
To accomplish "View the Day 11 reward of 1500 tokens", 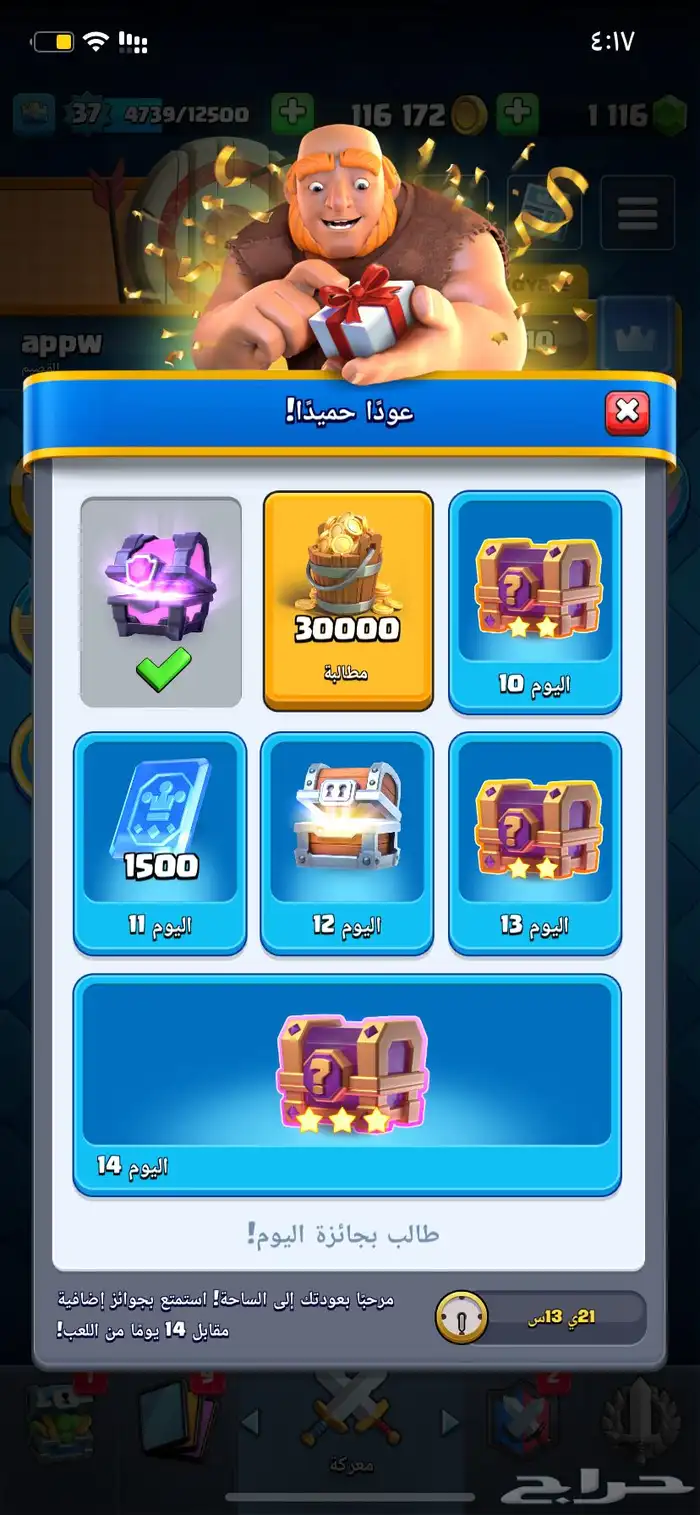I will point(160,844).
